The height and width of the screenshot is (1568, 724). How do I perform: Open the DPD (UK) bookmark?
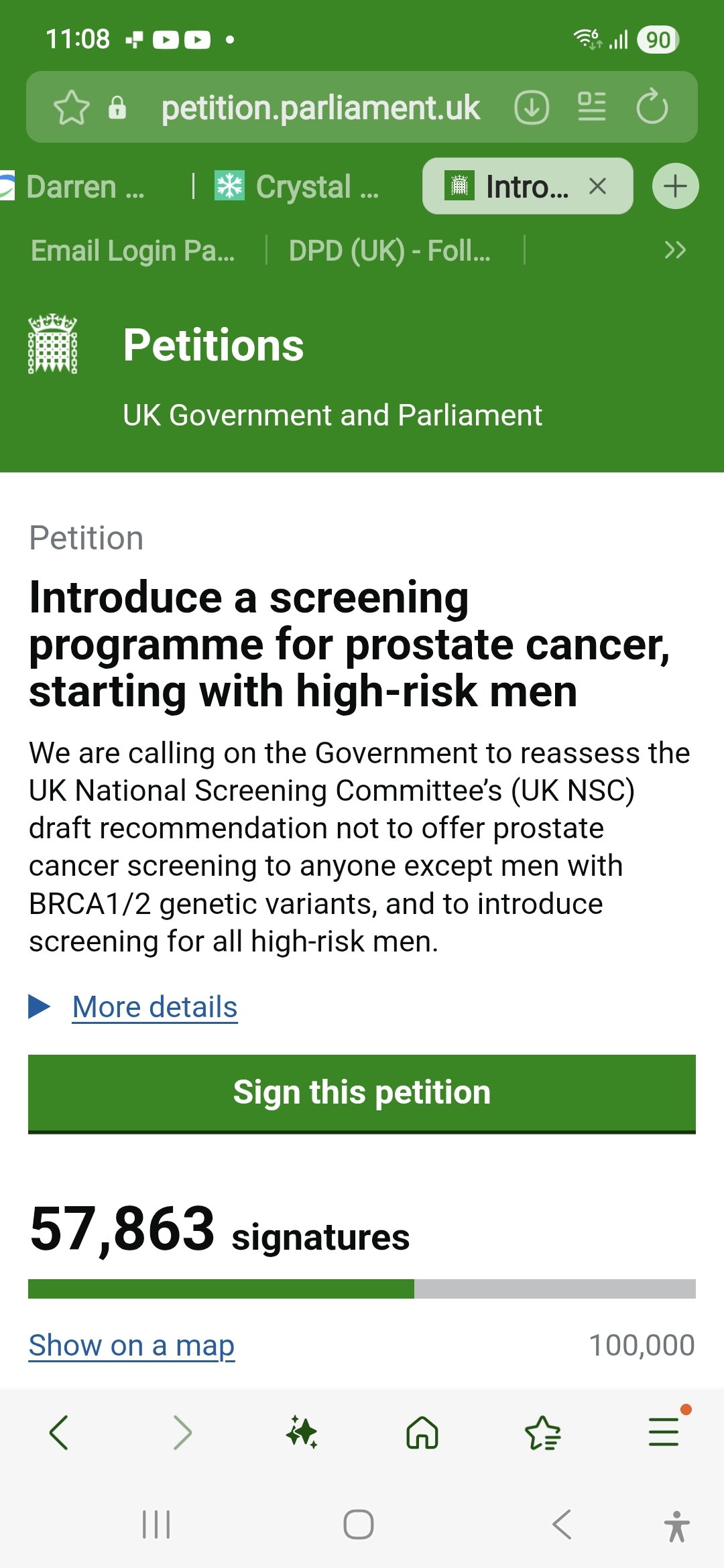click(x=389, y=251)
